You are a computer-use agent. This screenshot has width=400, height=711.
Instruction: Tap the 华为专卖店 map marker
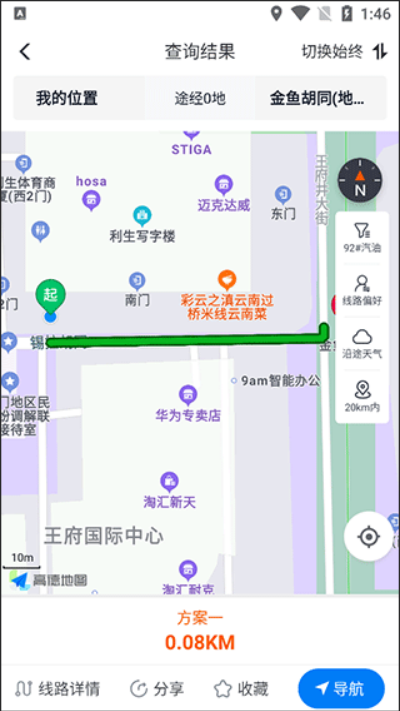pos(188,404)
